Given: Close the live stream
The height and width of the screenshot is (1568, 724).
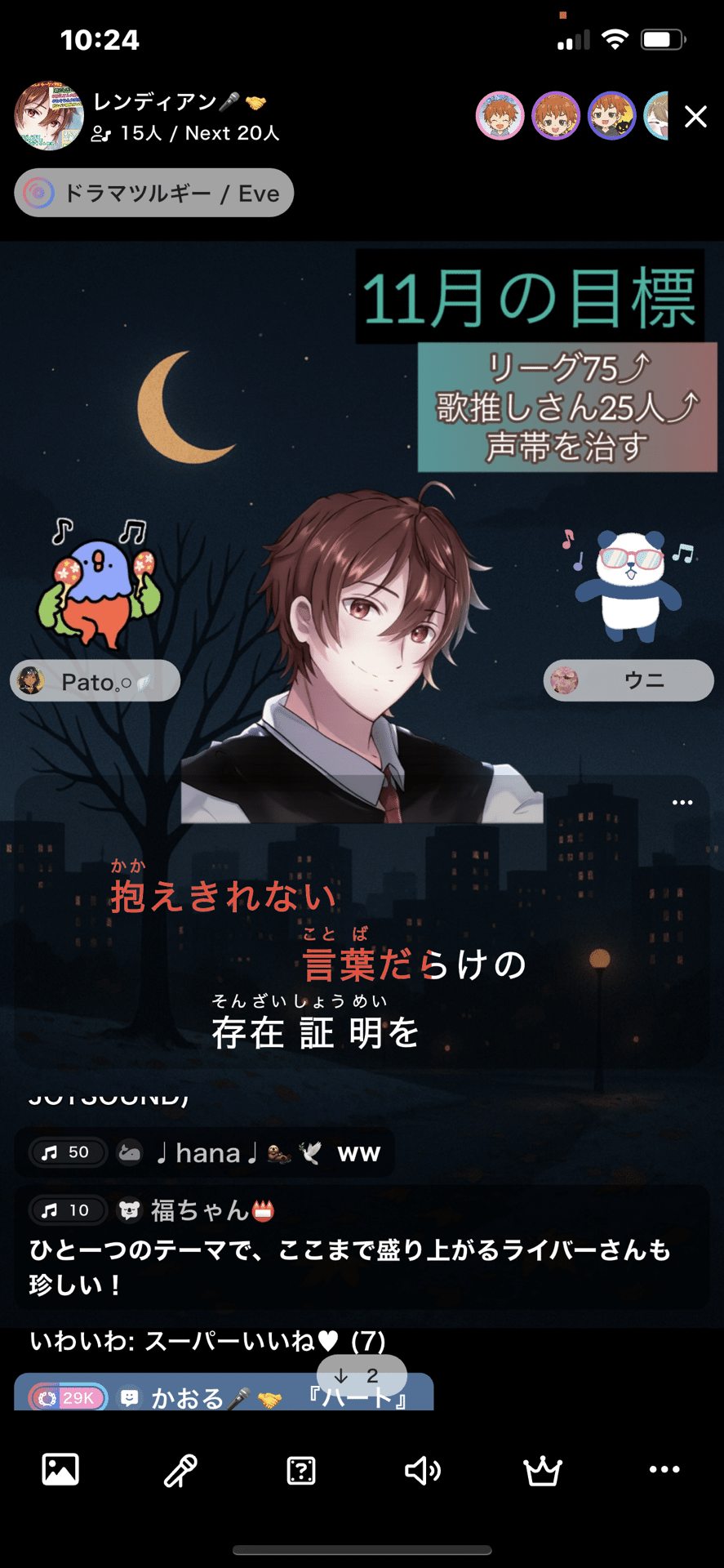Looking at the screenshot, I should [695, 117].
